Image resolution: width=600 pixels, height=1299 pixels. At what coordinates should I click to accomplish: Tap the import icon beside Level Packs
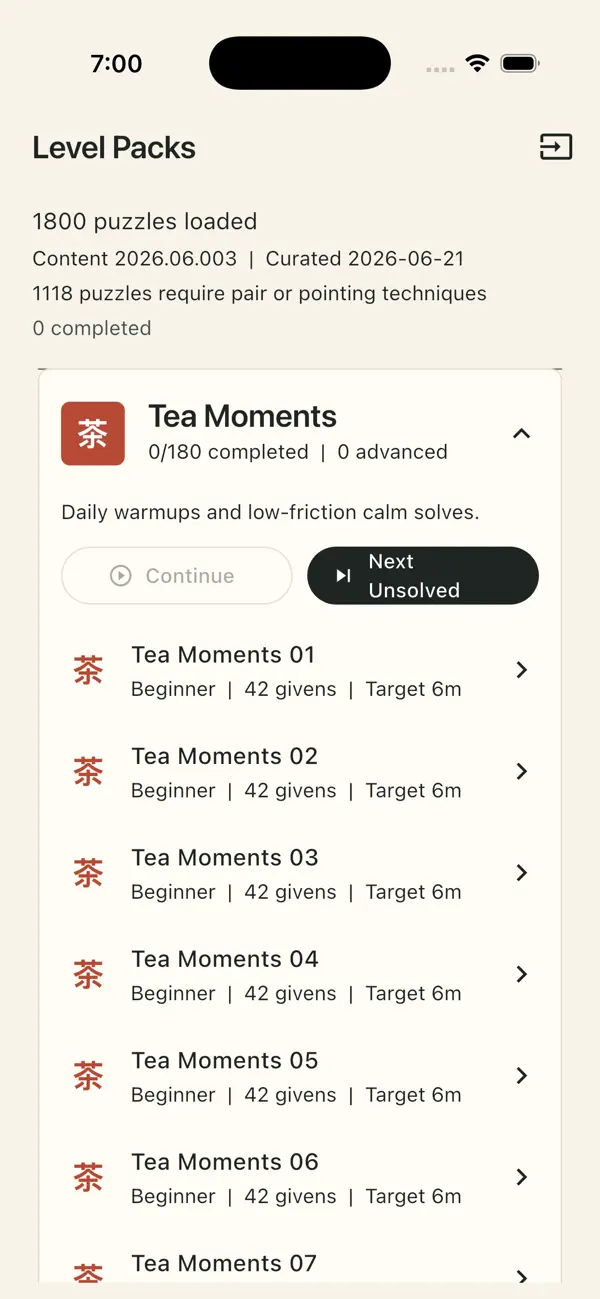[x=556, y=147]
